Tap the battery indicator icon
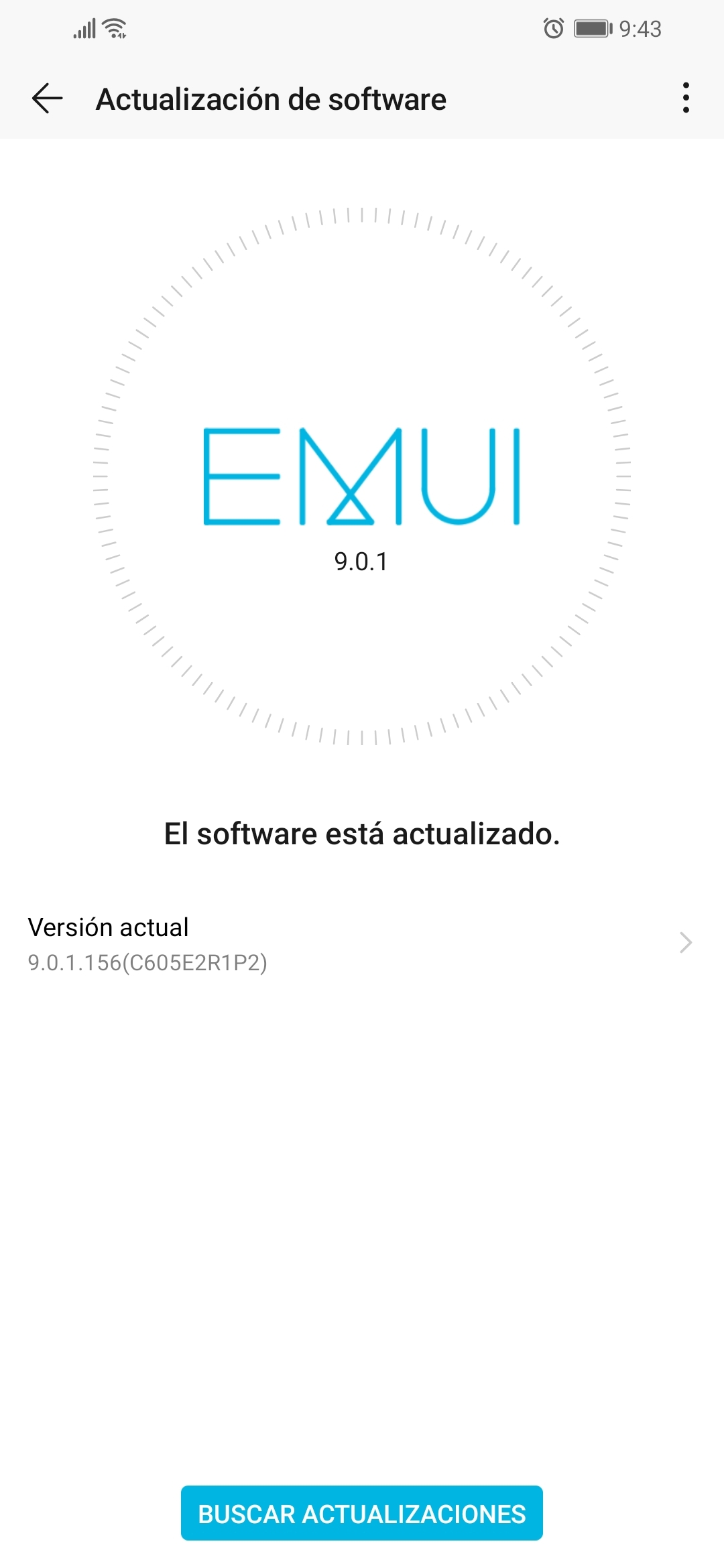This screenshot has height=1568, width=724. (593, 28)
